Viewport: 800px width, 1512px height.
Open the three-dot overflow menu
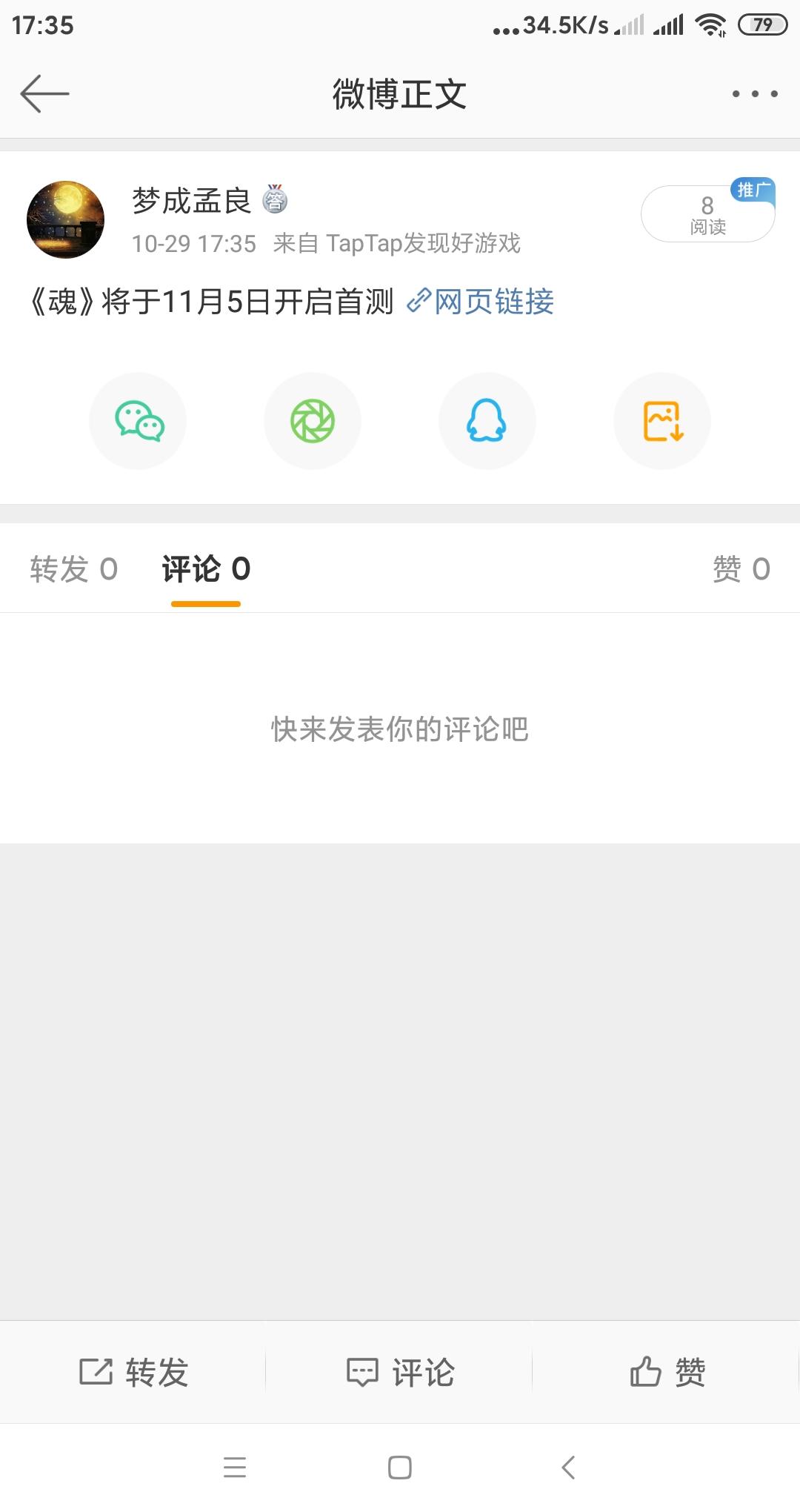(754, 94)
